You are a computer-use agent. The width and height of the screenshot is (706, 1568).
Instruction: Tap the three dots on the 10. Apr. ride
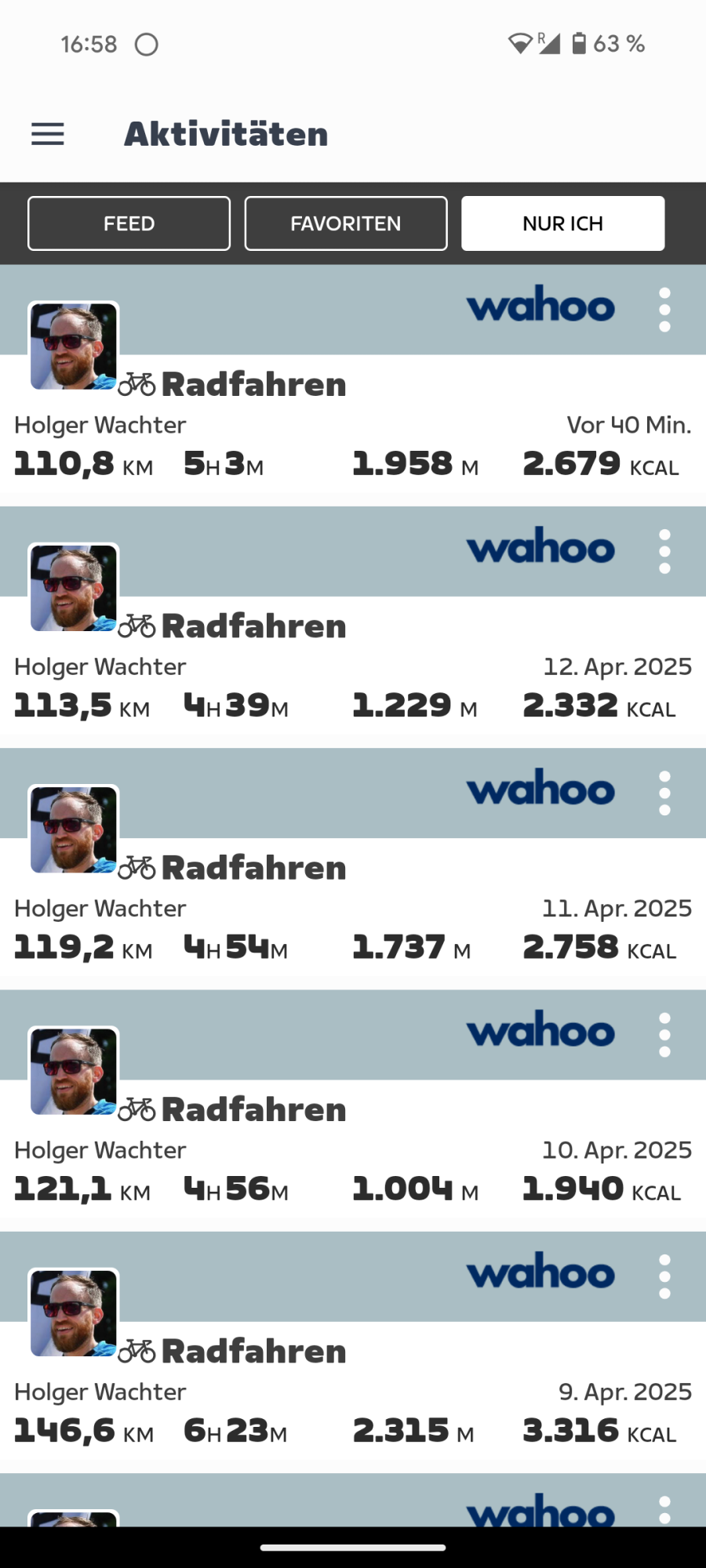664,1035
